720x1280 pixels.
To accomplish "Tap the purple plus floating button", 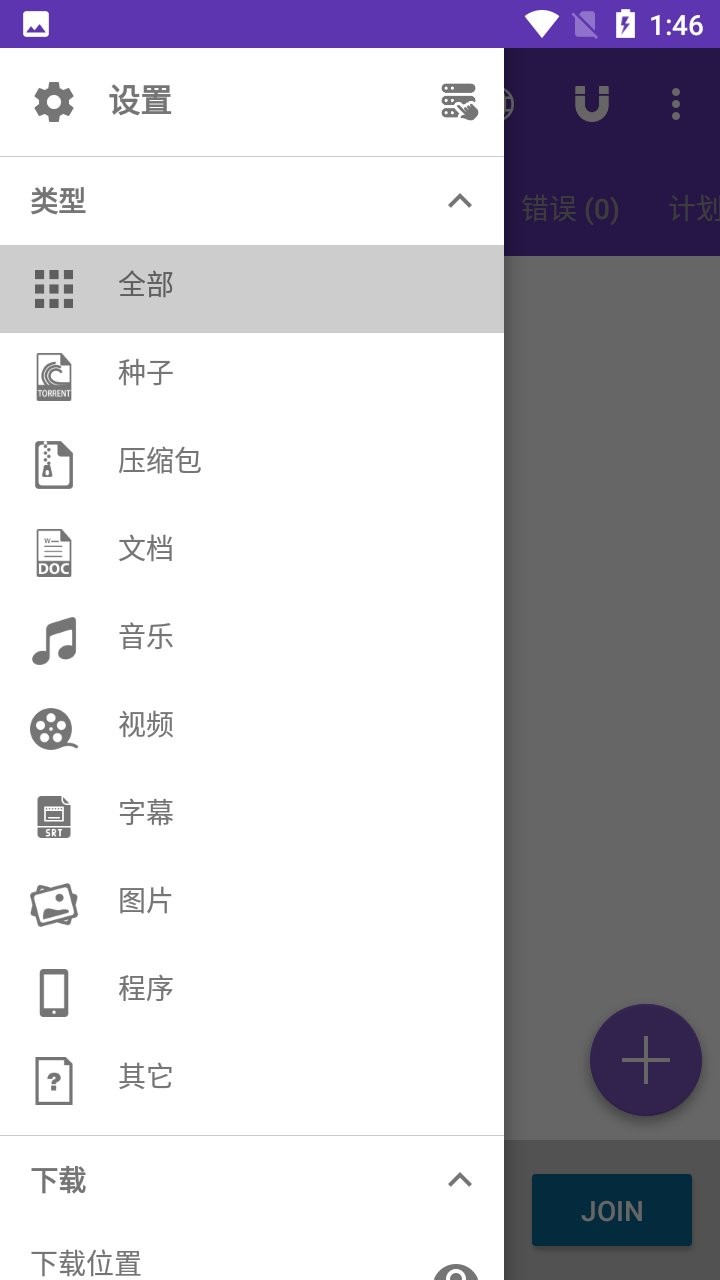I will 645,1060.
